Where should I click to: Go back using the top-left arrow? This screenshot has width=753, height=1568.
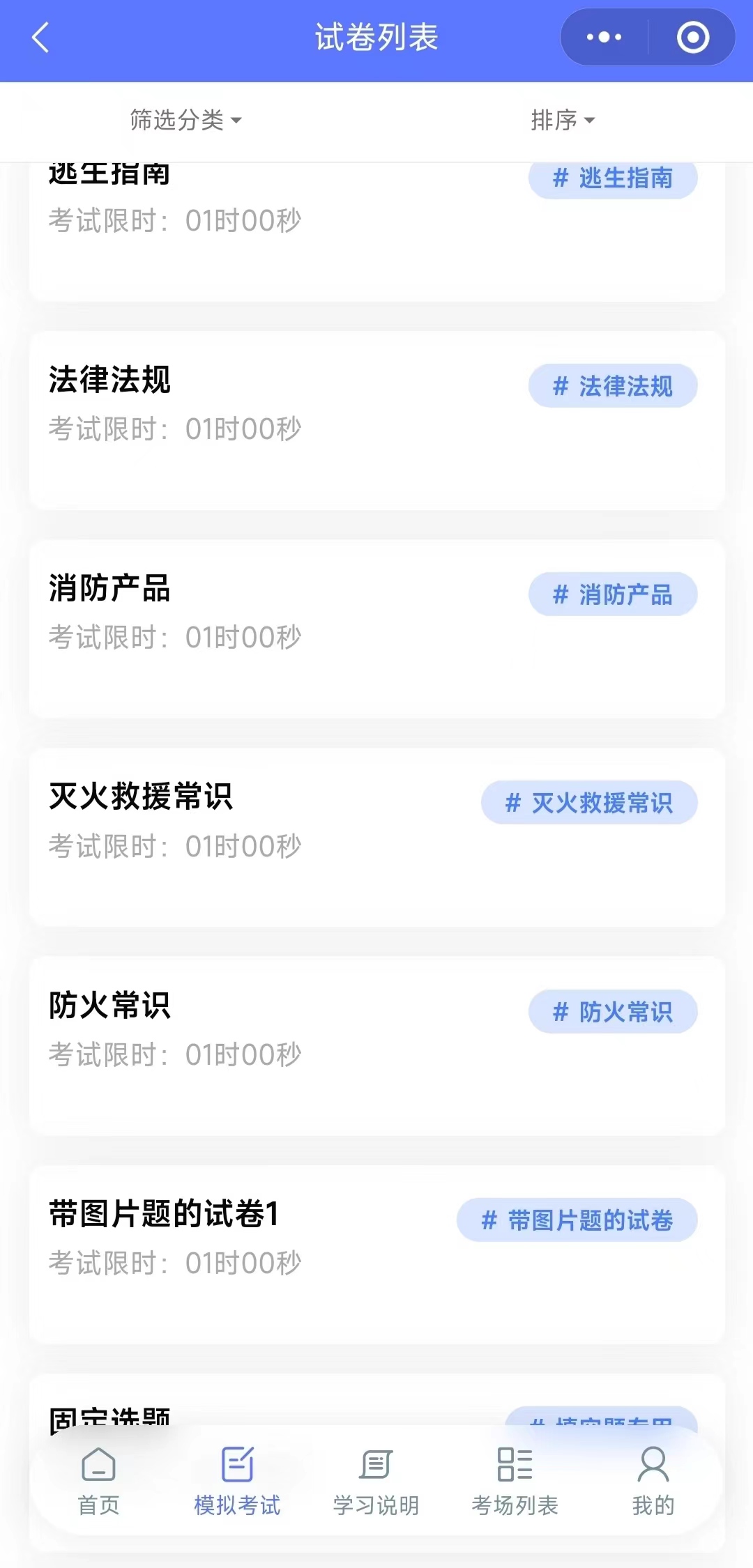(41, 38)
